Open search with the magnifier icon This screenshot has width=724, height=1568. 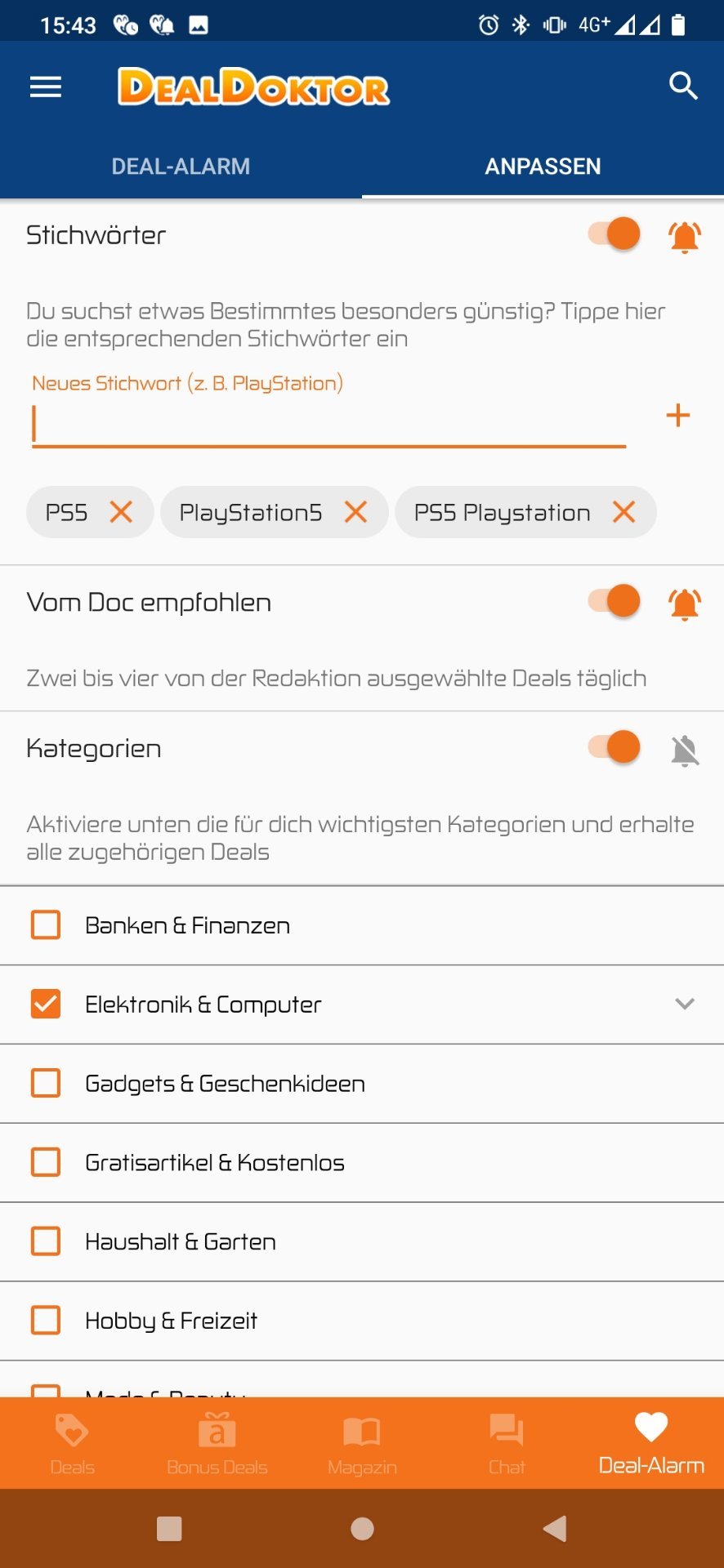coord(683,86)
